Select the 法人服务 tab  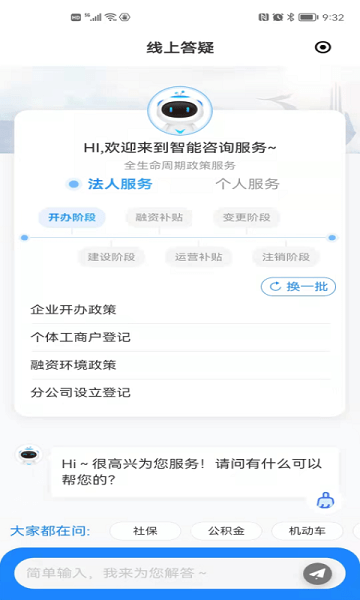tap(109, 184)
